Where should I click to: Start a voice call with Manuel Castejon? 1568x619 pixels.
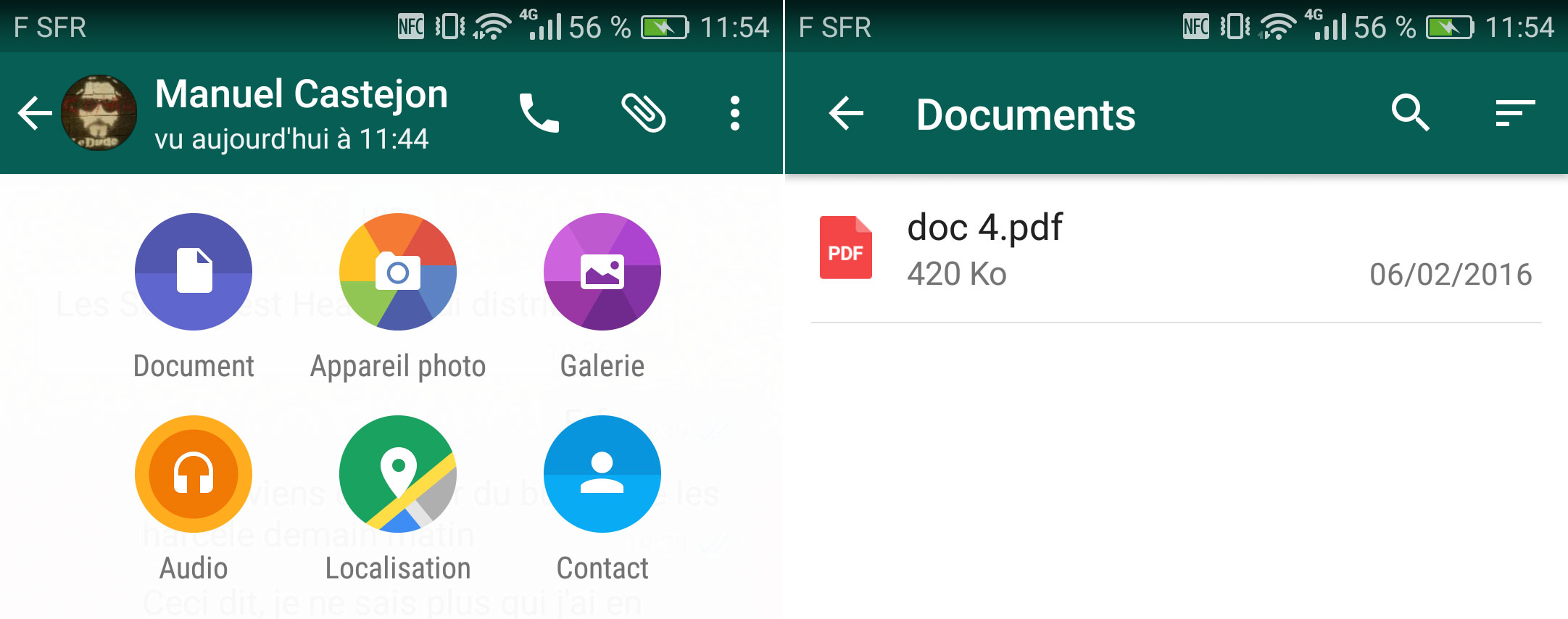pos(539,113)
